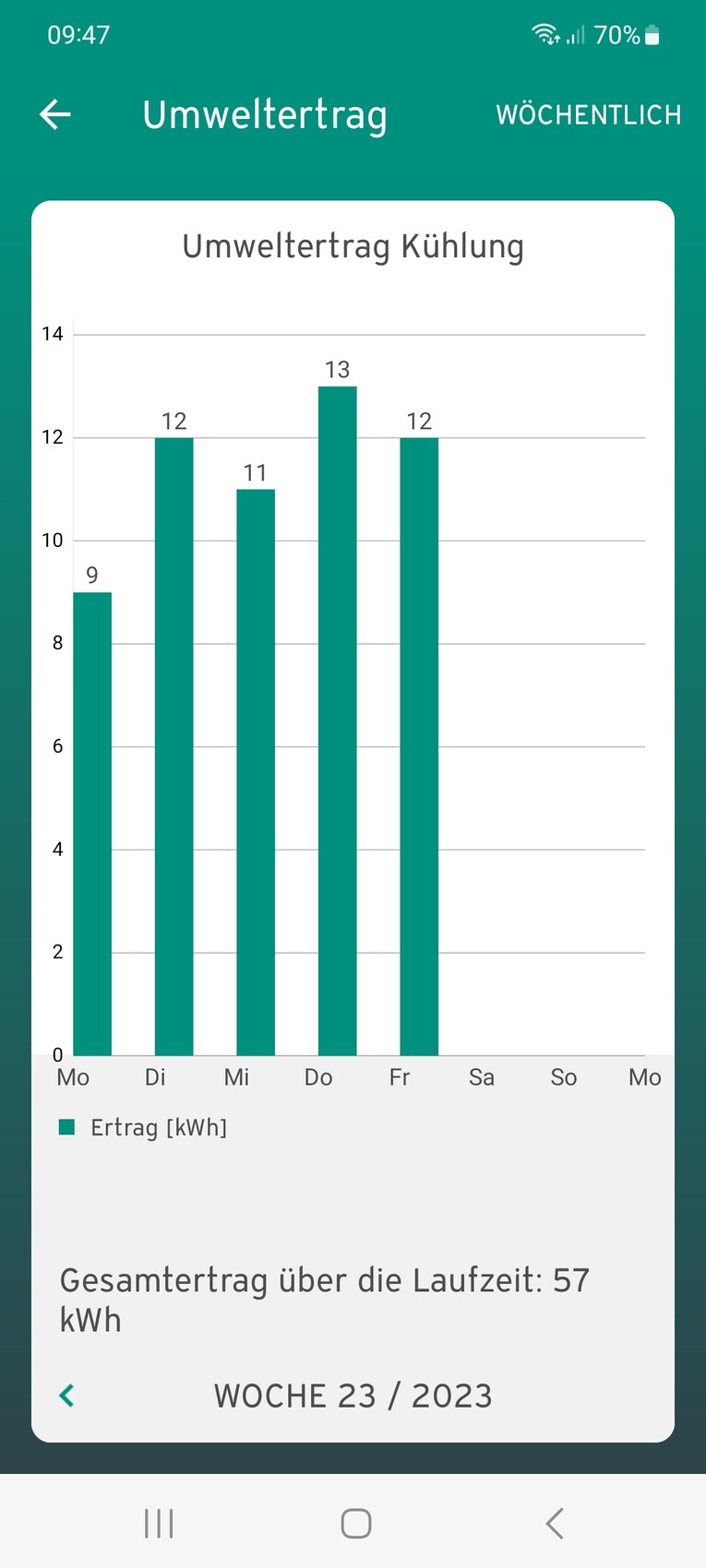The image size is (706, 1568).
Task: Toggle the Ertrag [kWh] legend entry
Action: pyautogui.click(x=143, y=1127)
